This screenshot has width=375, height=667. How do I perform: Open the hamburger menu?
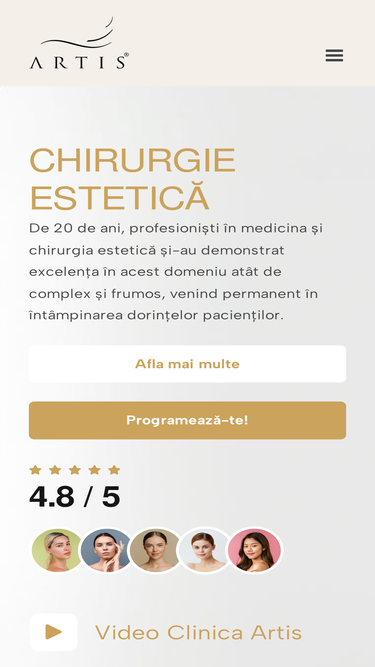(x=334, y=55)
